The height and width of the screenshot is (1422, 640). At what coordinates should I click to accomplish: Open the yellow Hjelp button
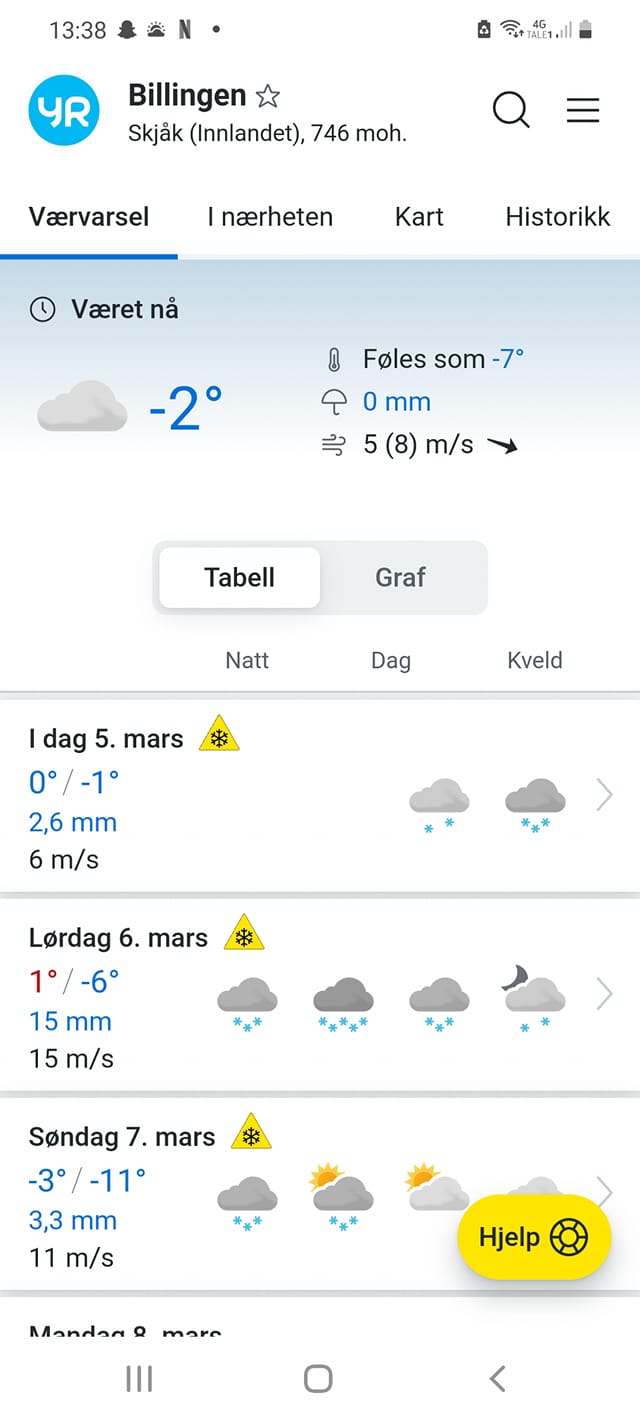534,1237
